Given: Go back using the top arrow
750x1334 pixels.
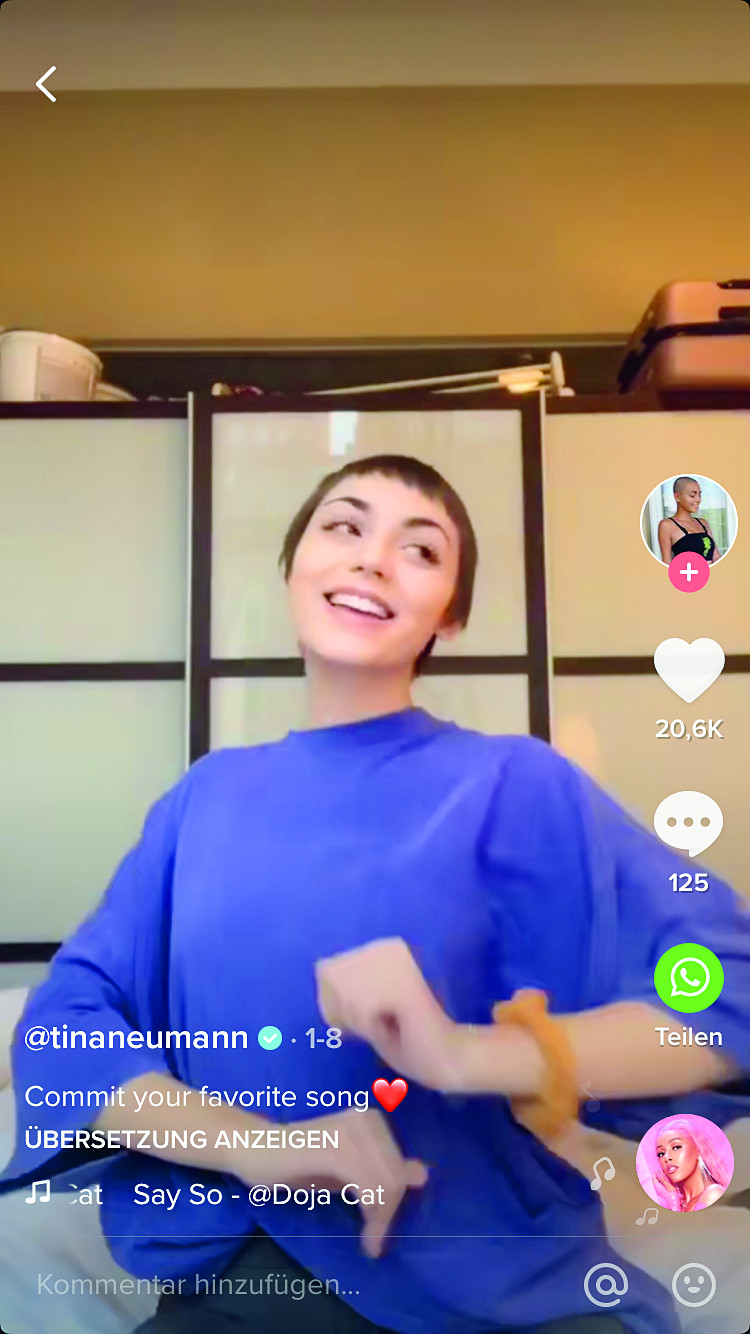Looking at the screenshot, I should click(x=46, y=85).
